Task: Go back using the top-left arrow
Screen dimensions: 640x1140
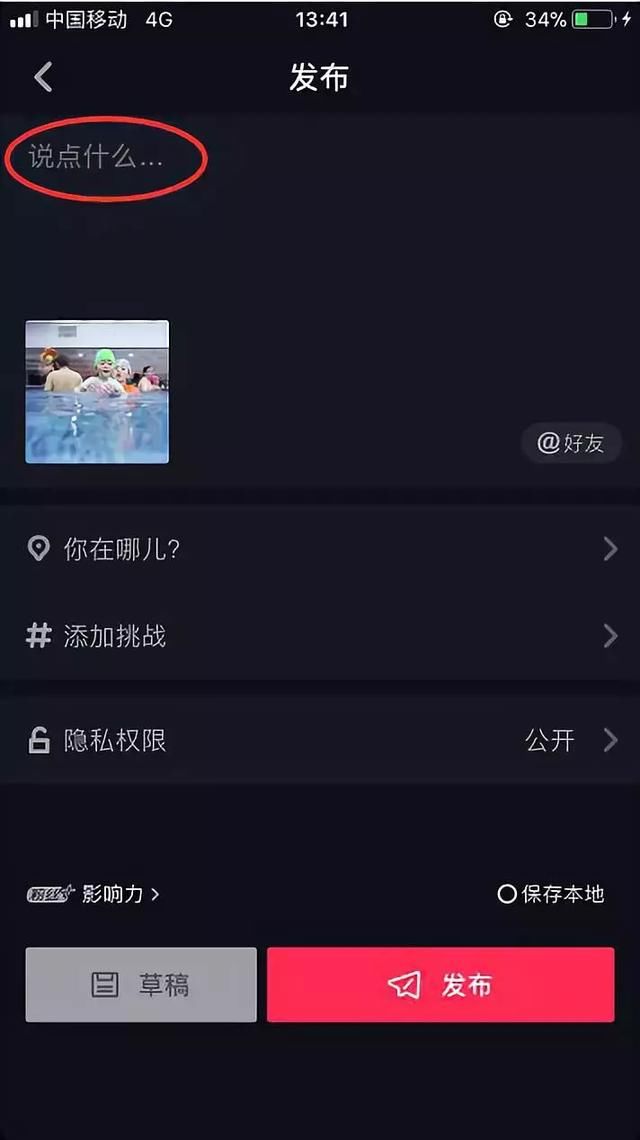Action: point(44,76)
